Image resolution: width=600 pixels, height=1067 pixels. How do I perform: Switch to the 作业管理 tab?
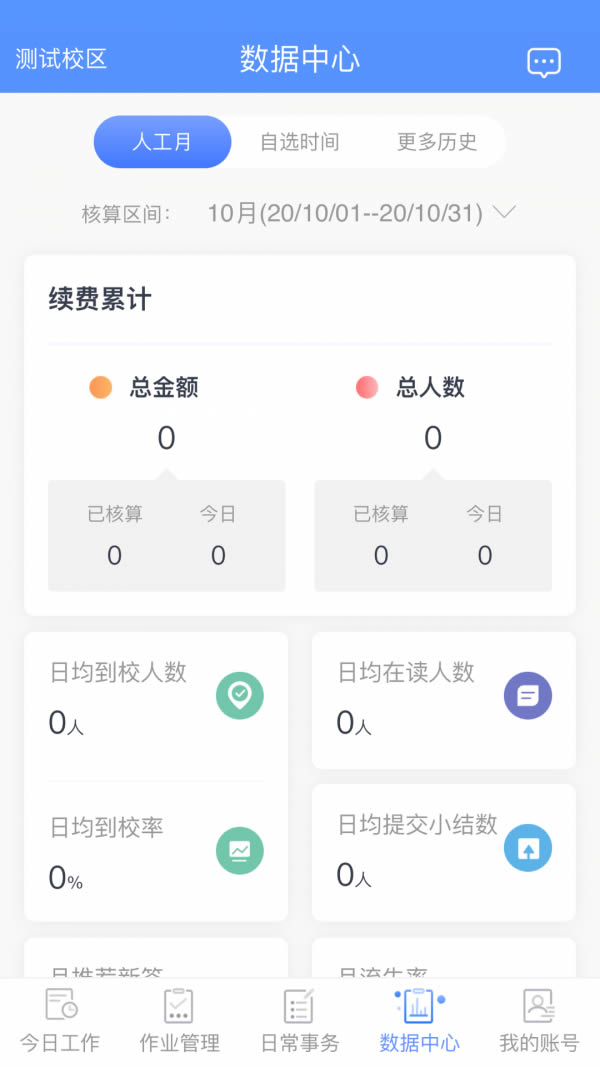pos(180,1021)
